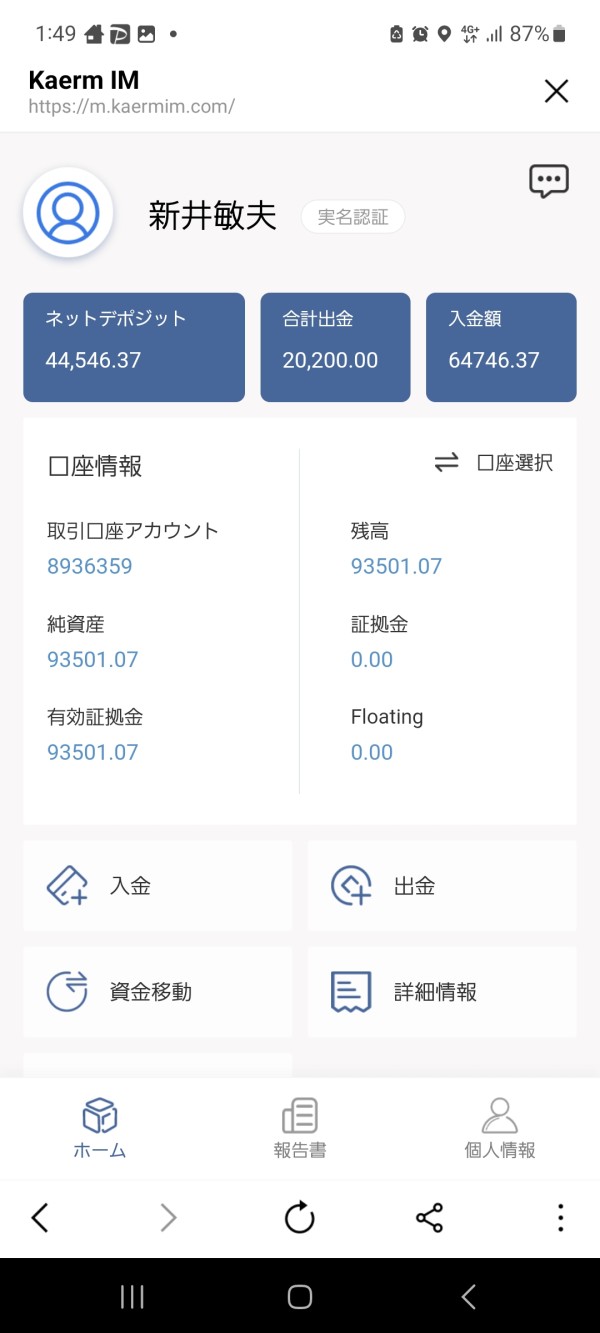
Task: Open the chat message icon
Action: point(549,181)
